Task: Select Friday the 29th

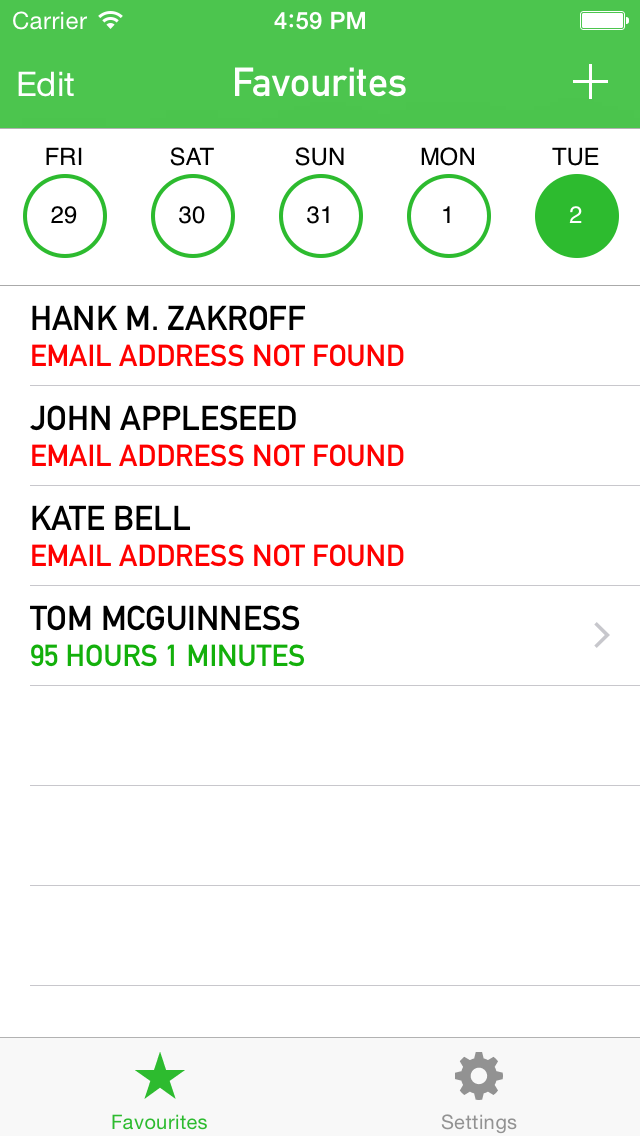Action: tap(65, 215)
